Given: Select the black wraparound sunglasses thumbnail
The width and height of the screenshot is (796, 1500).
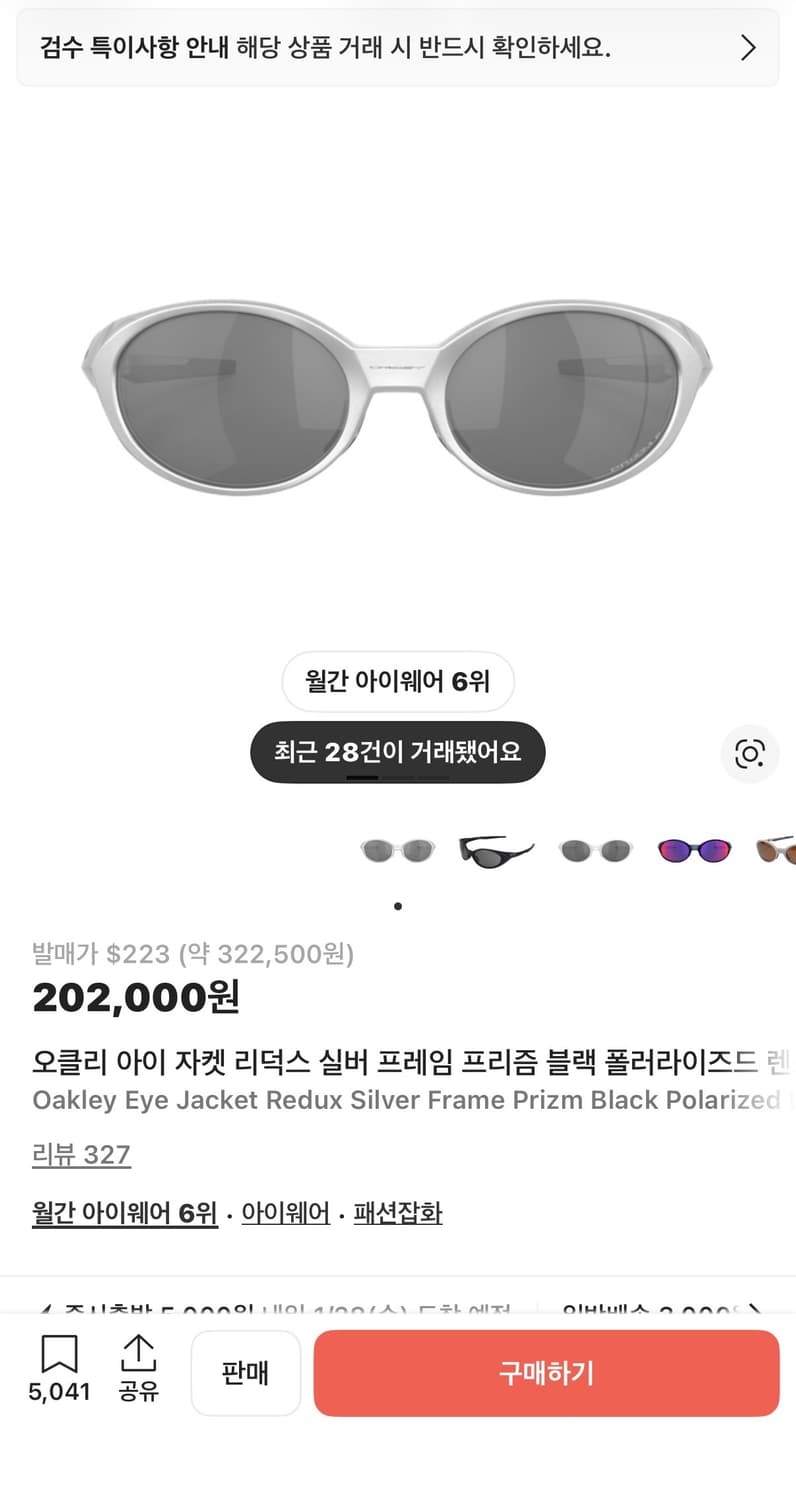Looking at the screenshot, I should pos(496,848).
